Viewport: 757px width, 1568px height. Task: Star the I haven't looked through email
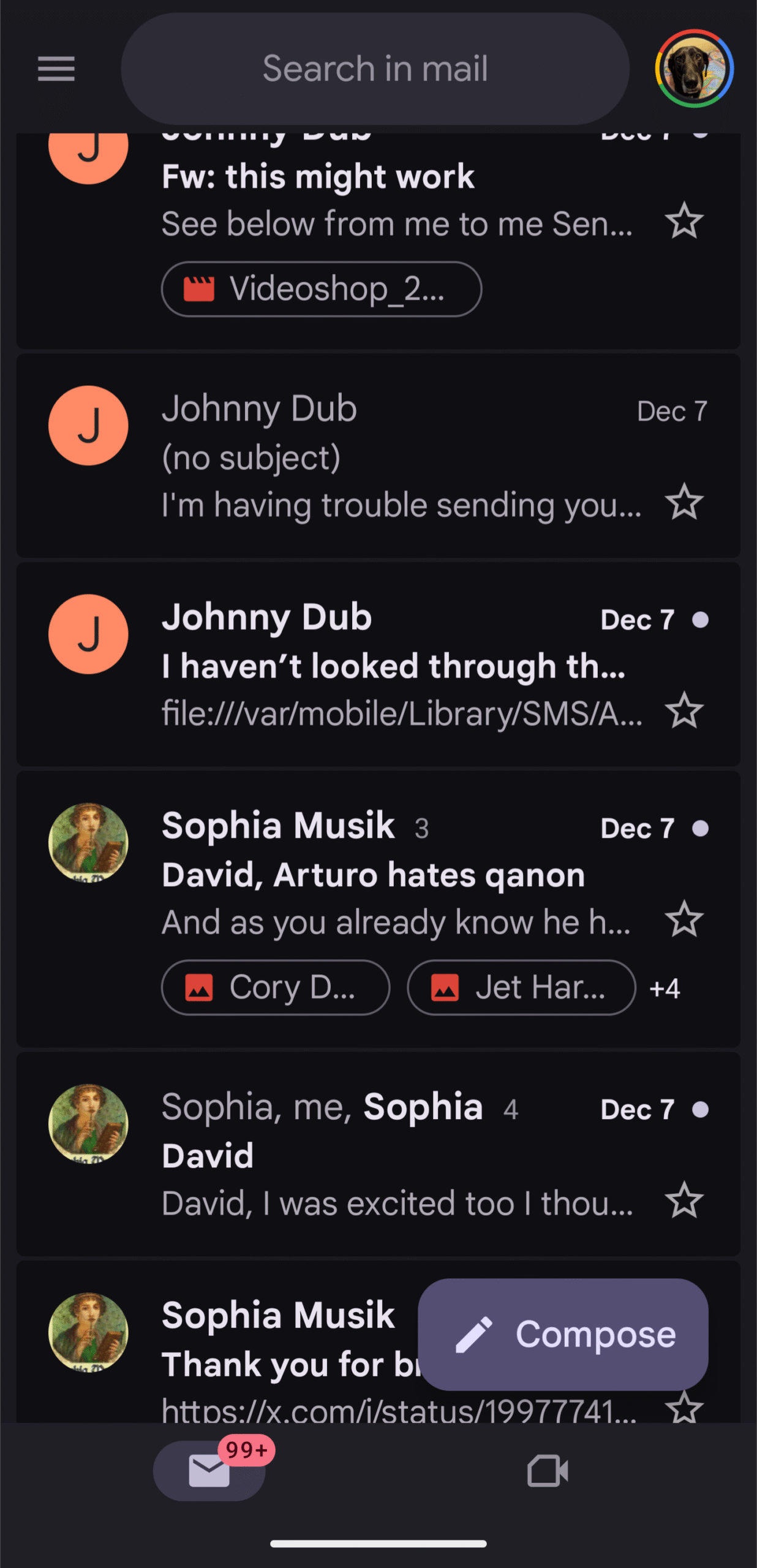[684, 711]
